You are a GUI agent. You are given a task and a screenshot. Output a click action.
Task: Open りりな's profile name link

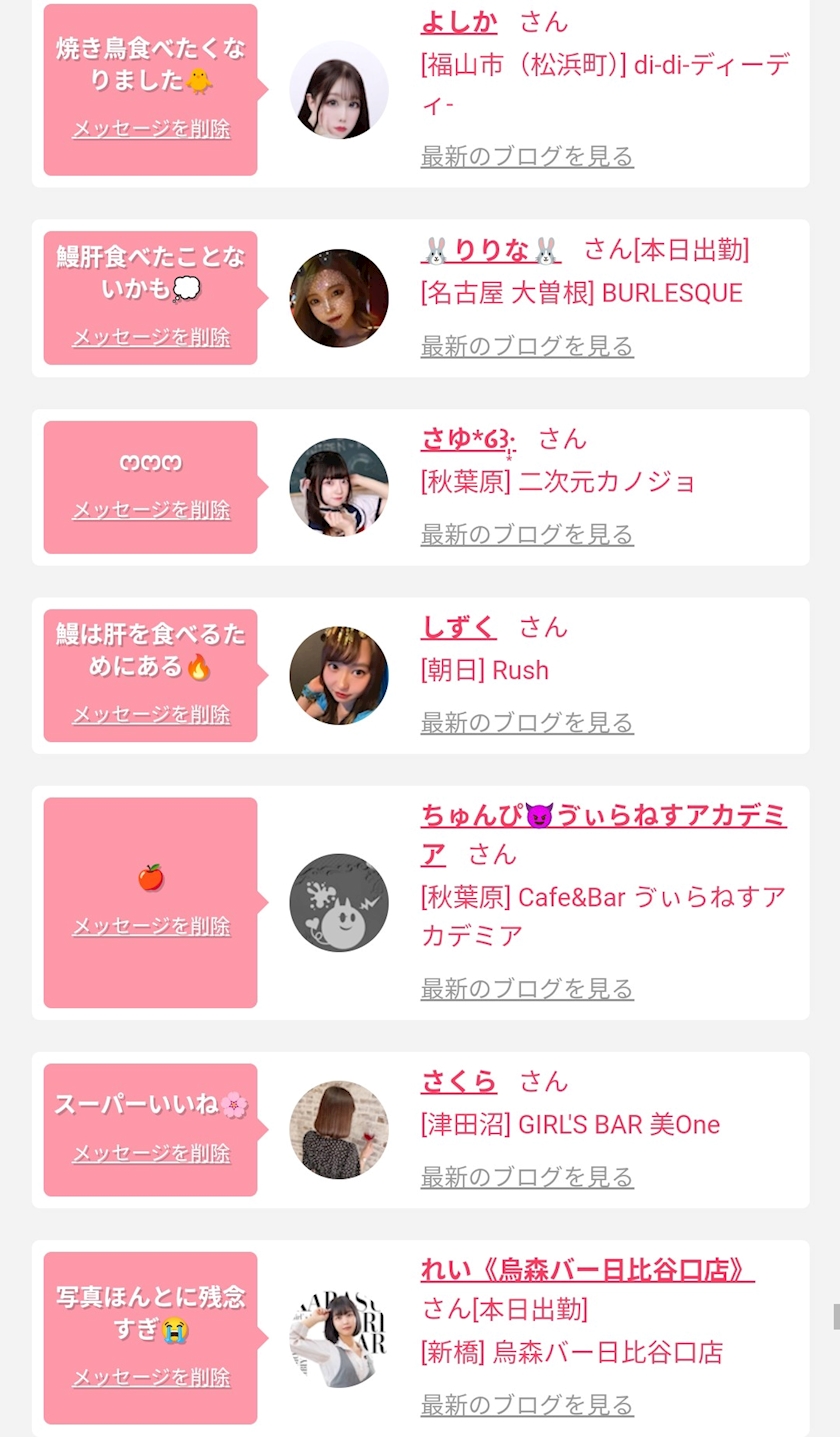click(491, 250)
